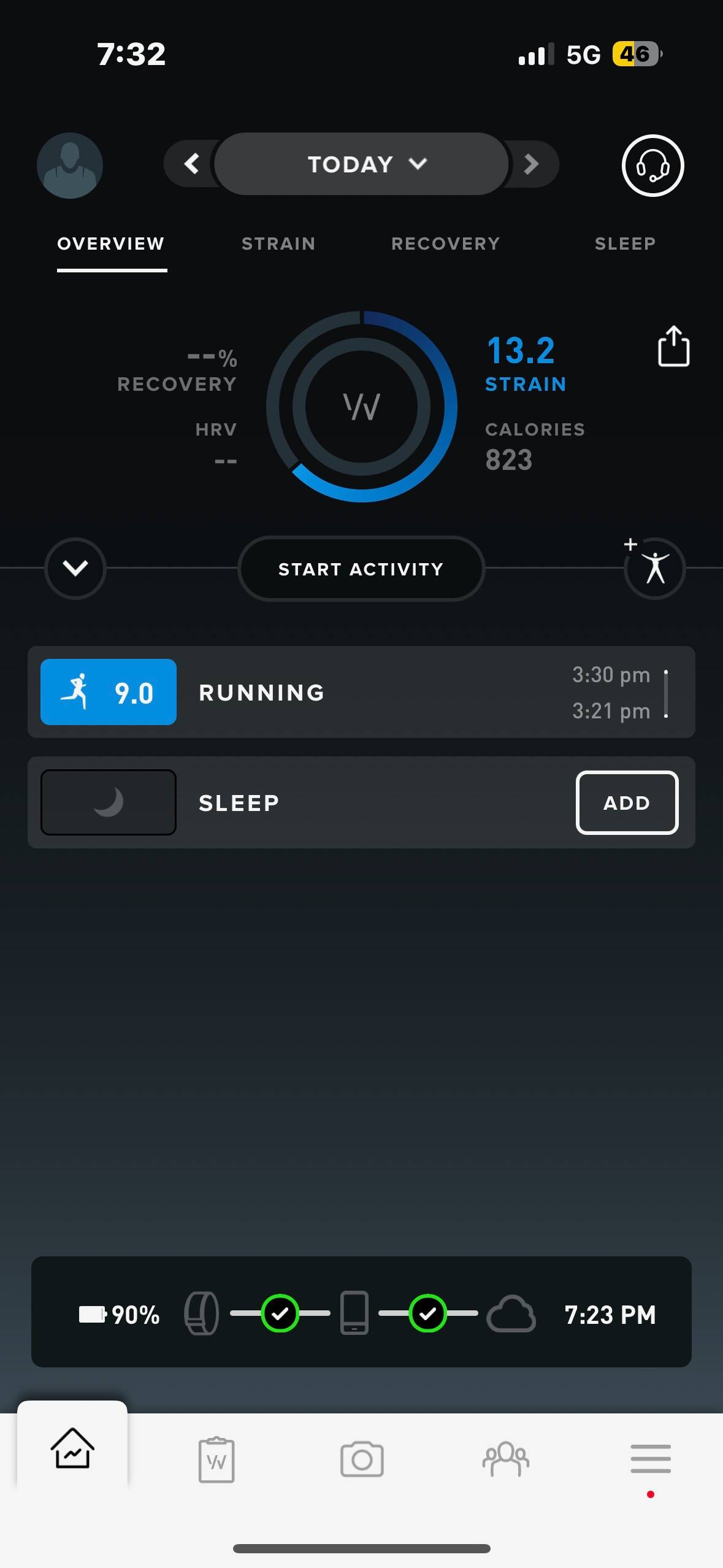
Task: Open the profile avatar
Action: 70,166
